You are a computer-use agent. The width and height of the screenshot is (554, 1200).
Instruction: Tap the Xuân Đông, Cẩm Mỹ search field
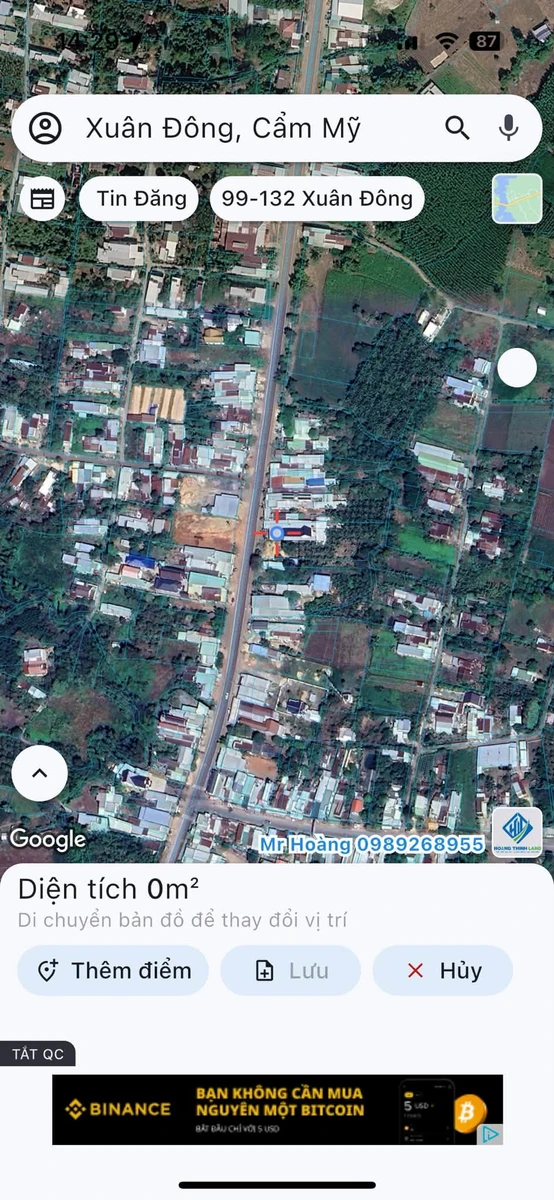coord(277,128)
